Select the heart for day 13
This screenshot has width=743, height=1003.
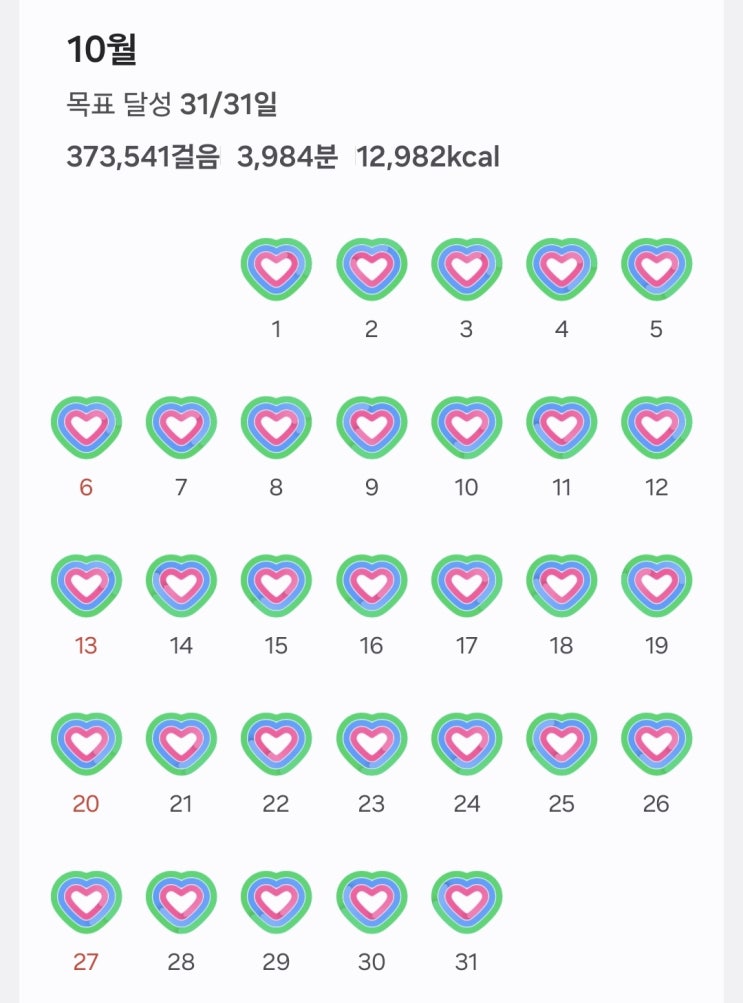click(x=86, y=585)
